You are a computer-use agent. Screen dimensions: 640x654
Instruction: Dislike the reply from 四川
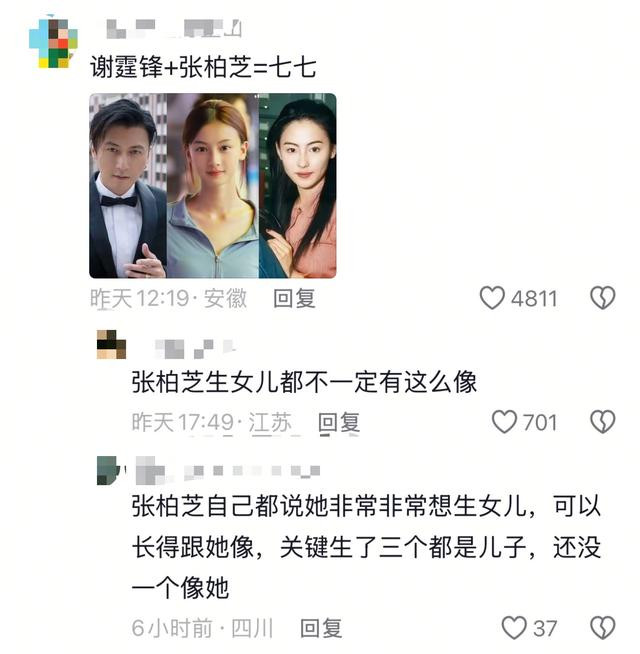click(602, 628)
